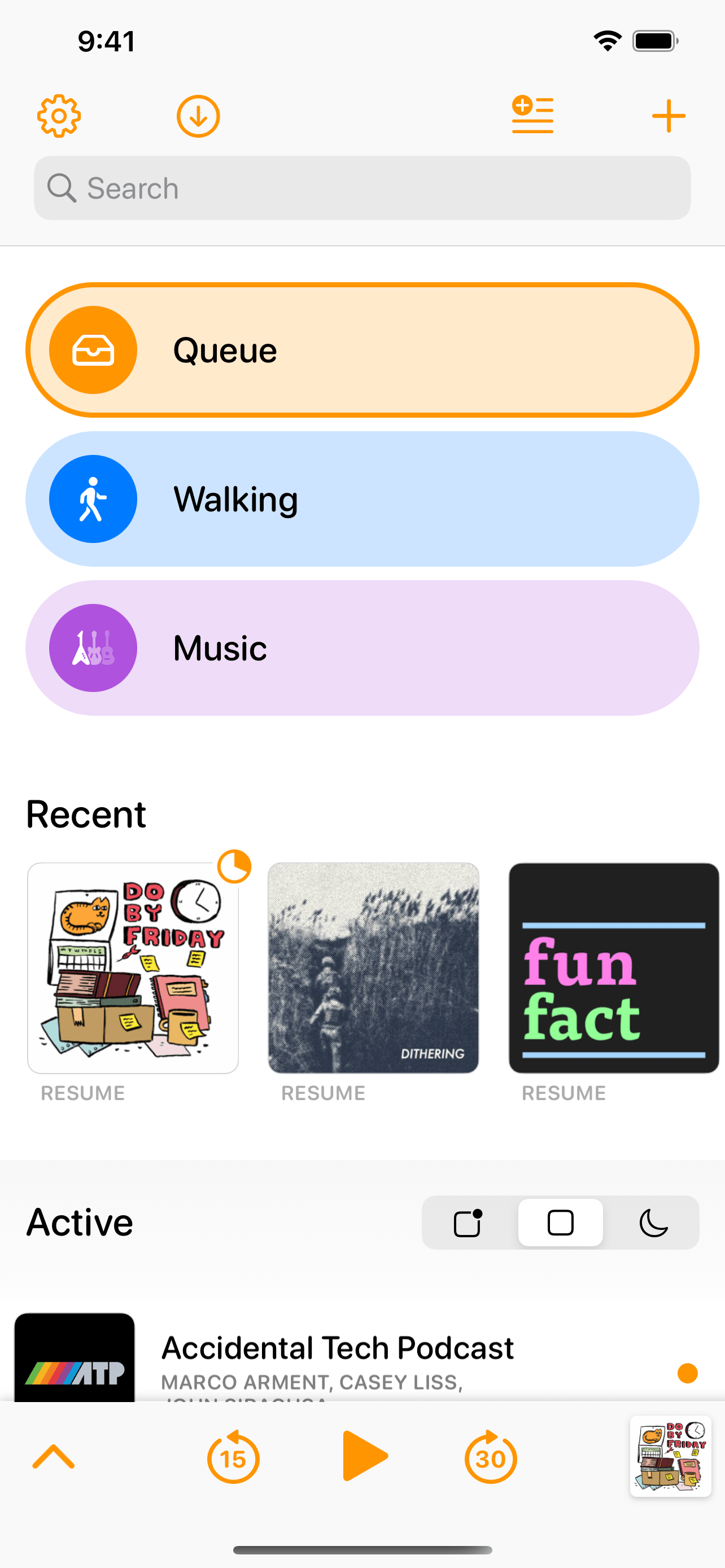Open now playing artwork thumbnail
725x1568 pixels.
[x=670, y=1456]
